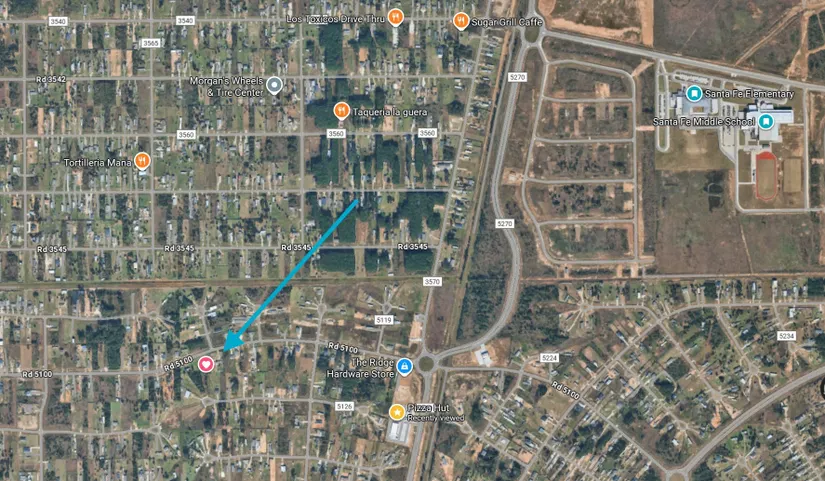Select the Santa Fe Middle School pin
825x481 pixels.
point(766,122)
